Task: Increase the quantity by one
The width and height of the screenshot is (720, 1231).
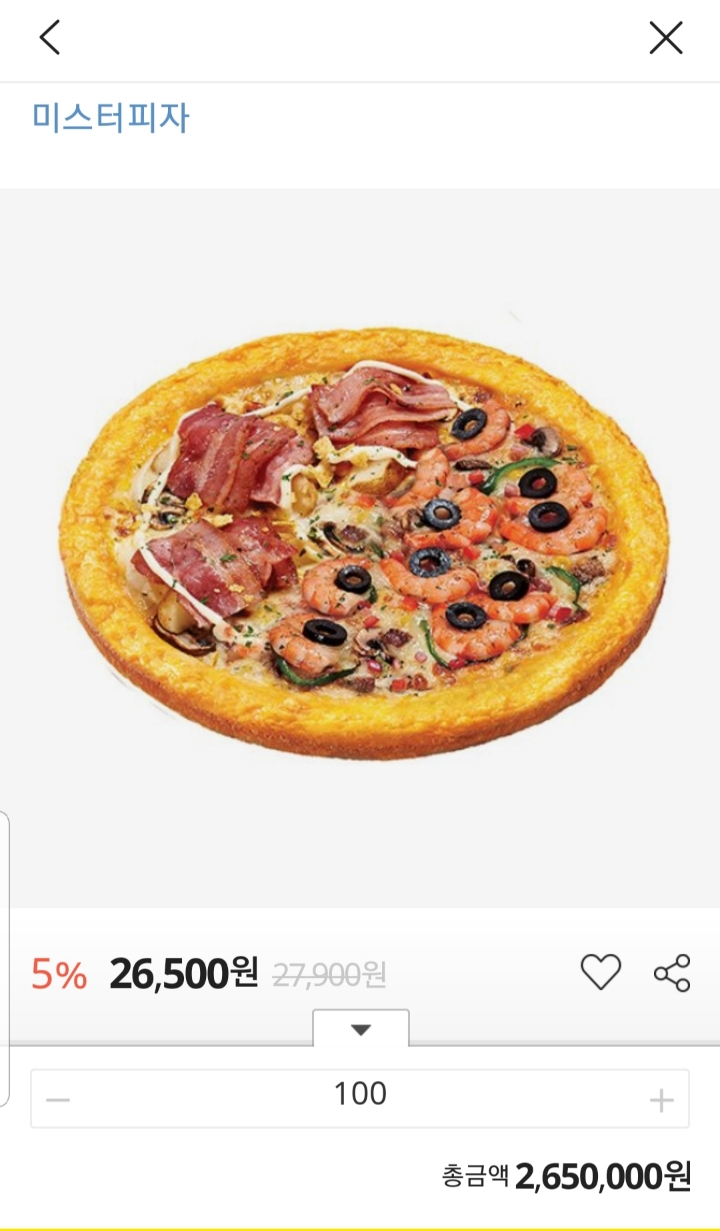Action: 661,1100
